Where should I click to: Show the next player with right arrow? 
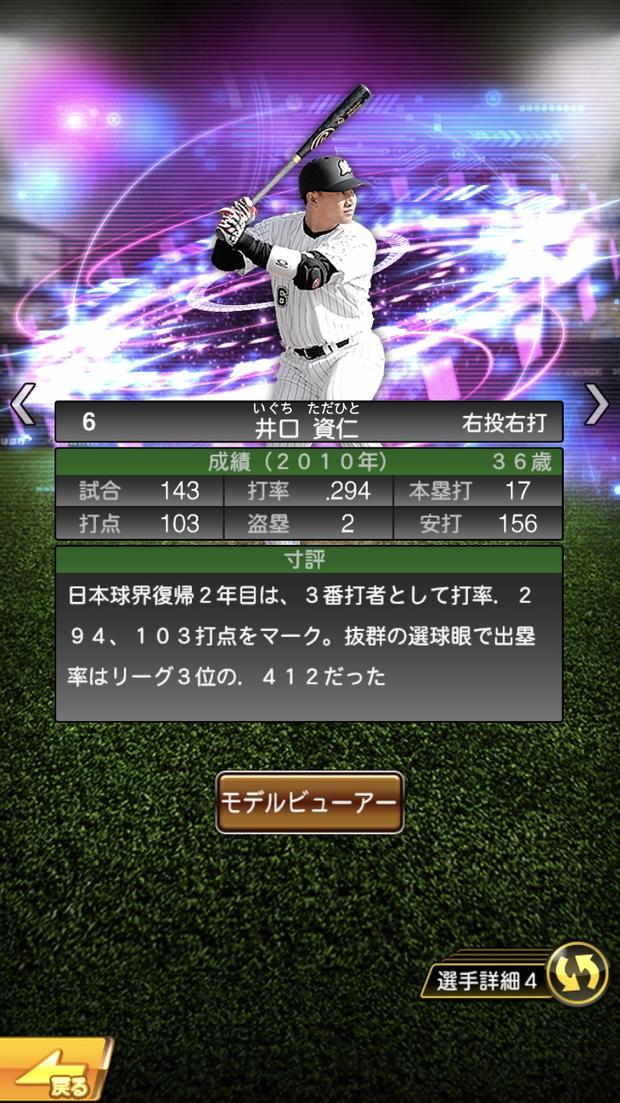596,404
